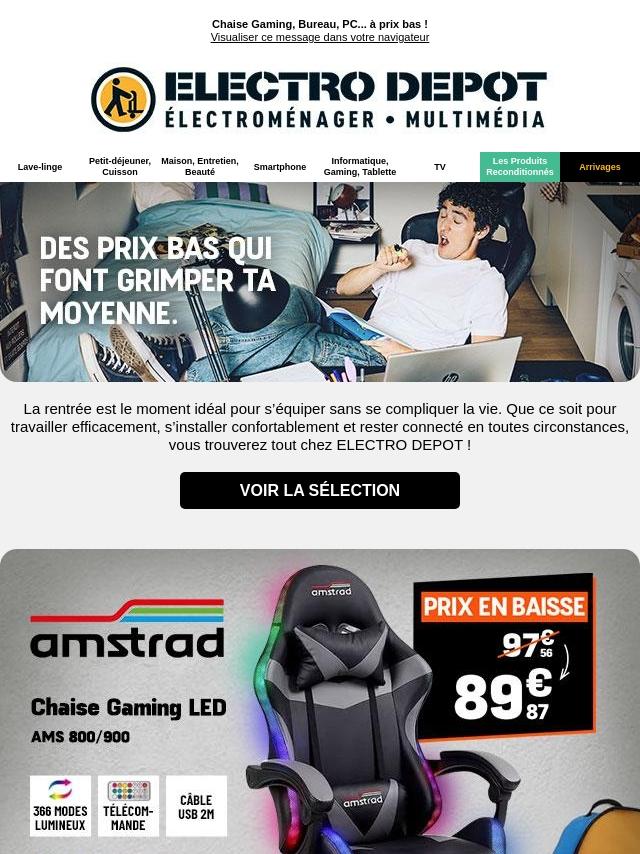Browse Informatique, Gaming, Tablette
This screenshot has height=854, width=640.
[360, 167]
